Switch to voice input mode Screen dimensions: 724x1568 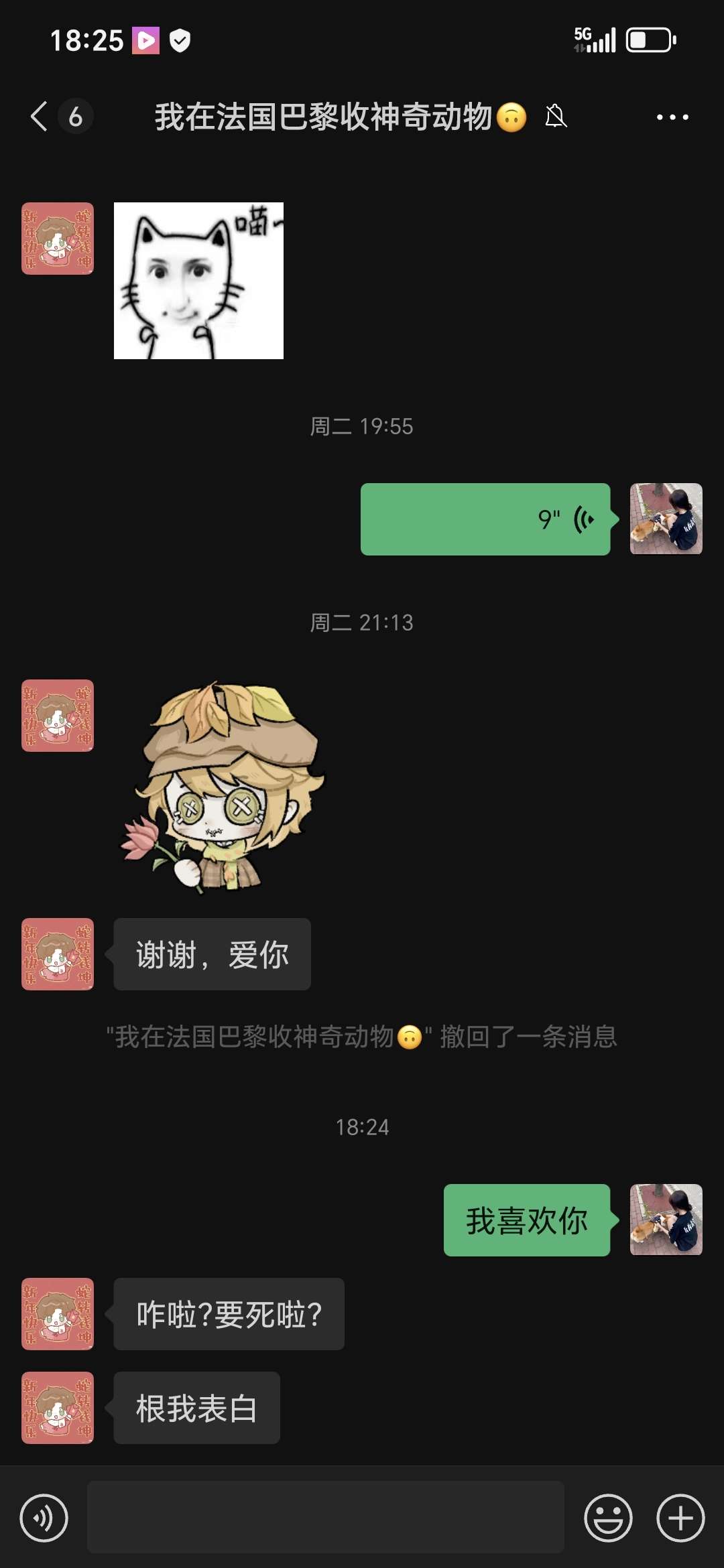(x=44, y=1518)
